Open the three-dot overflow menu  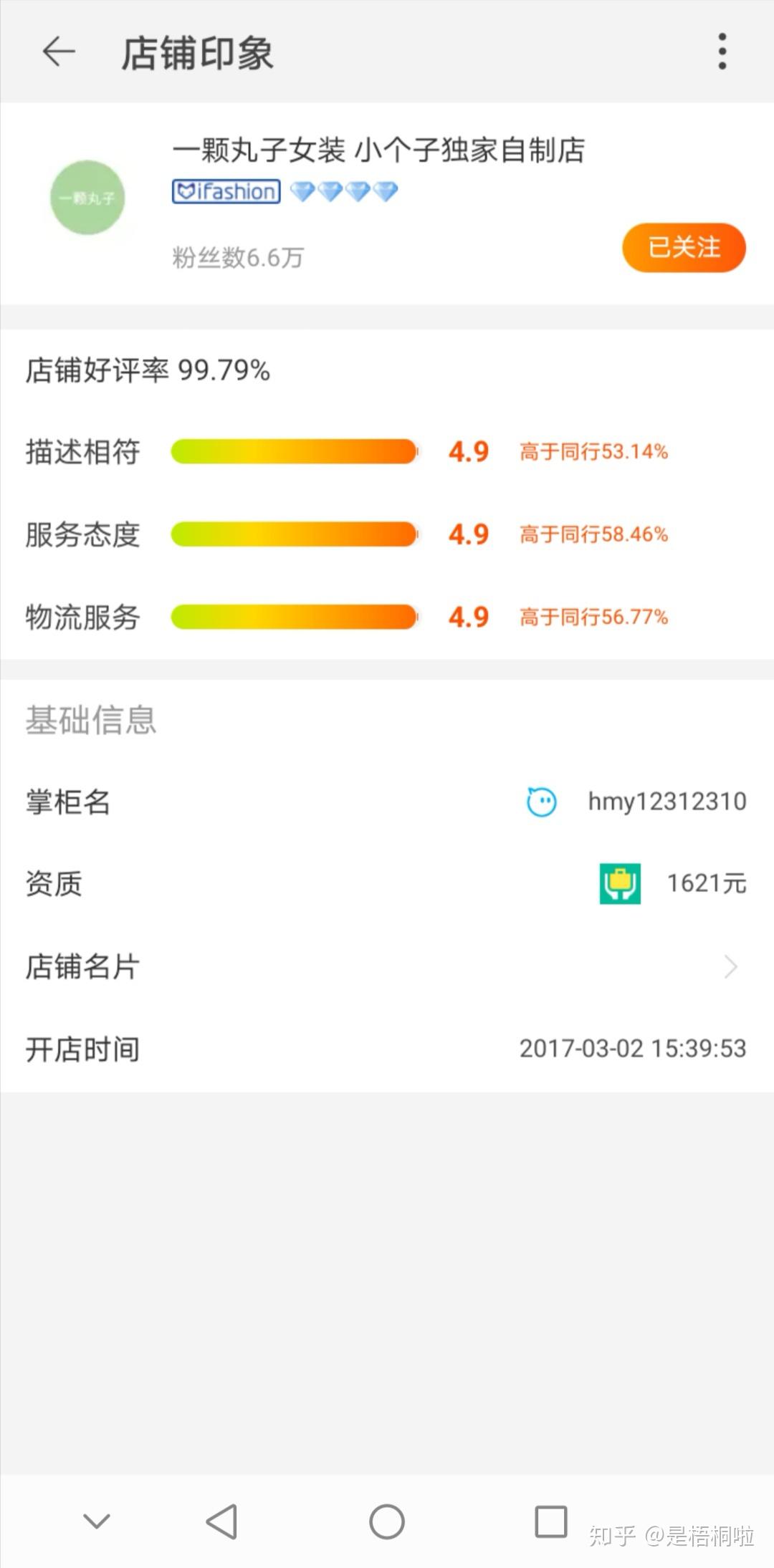point(722,52)
